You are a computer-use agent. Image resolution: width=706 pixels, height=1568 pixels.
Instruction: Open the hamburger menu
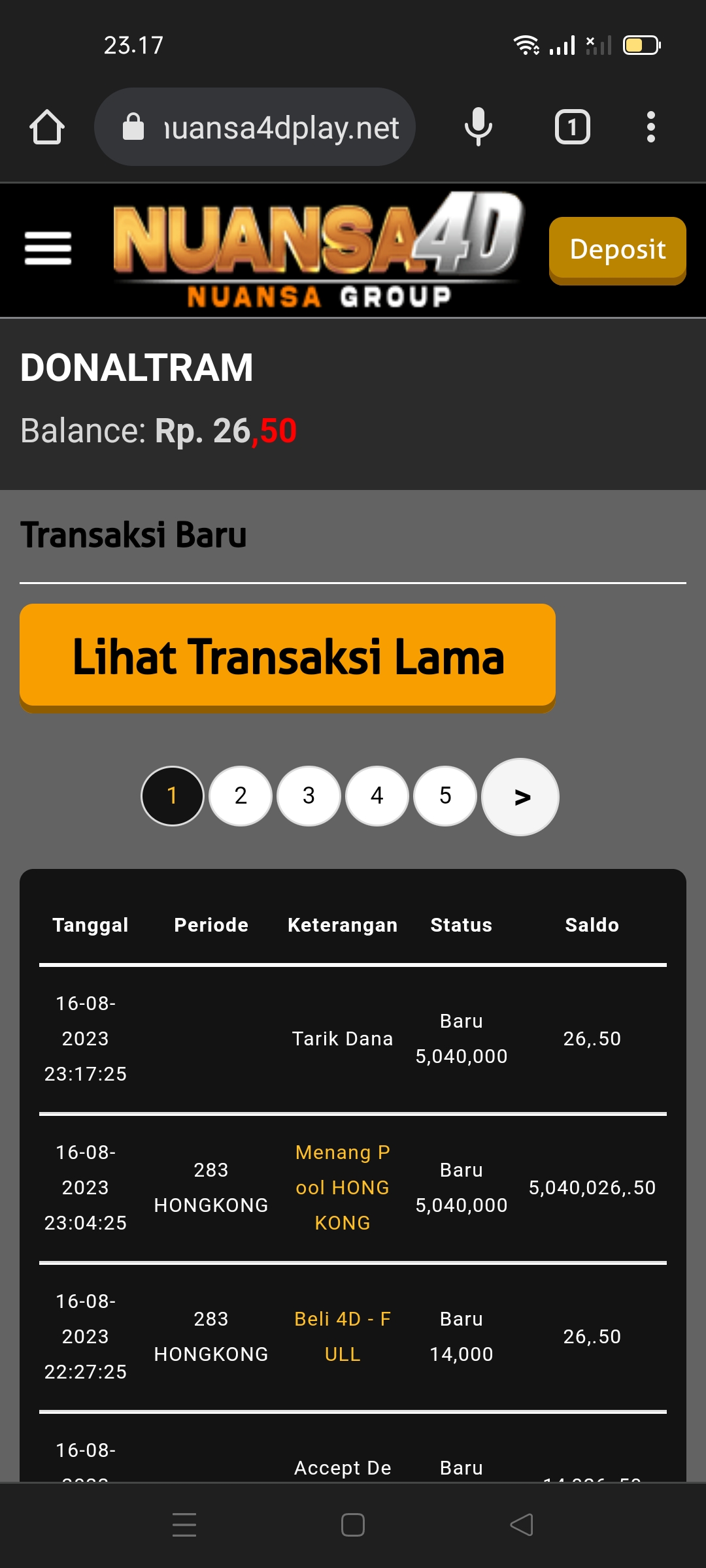click(48, 249)
